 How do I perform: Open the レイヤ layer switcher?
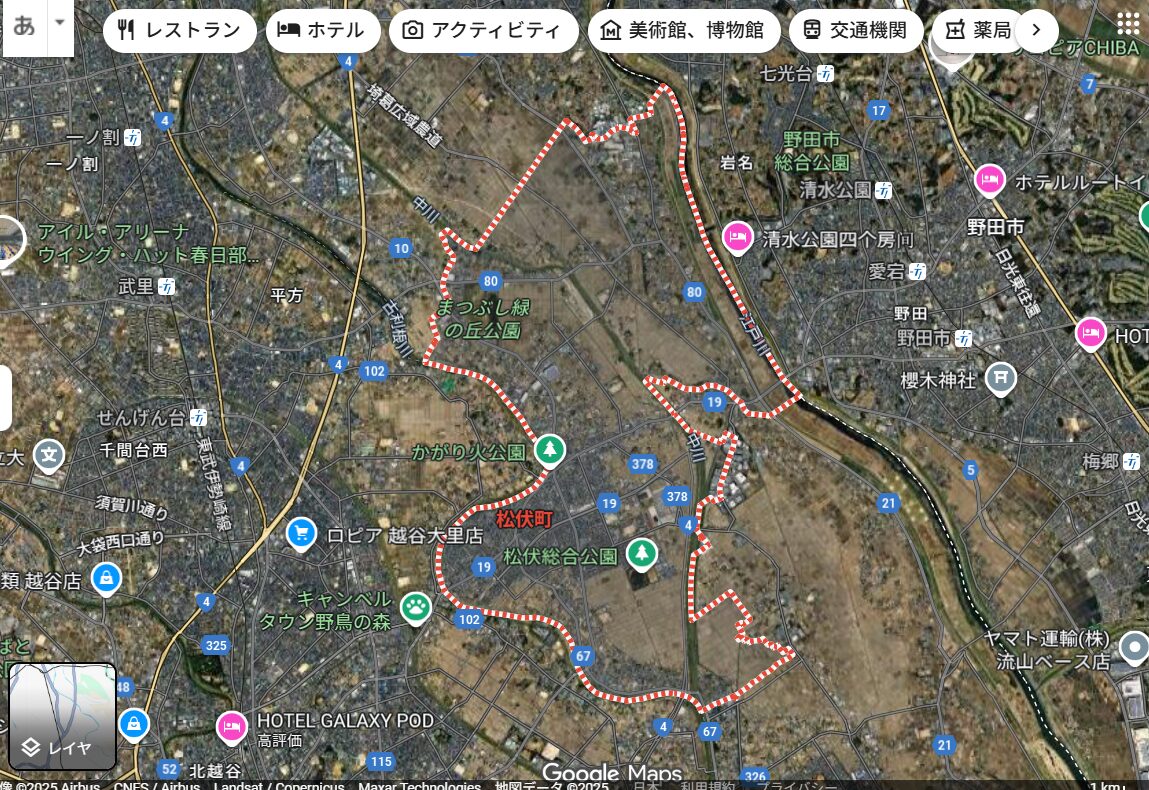pos(62,717)
